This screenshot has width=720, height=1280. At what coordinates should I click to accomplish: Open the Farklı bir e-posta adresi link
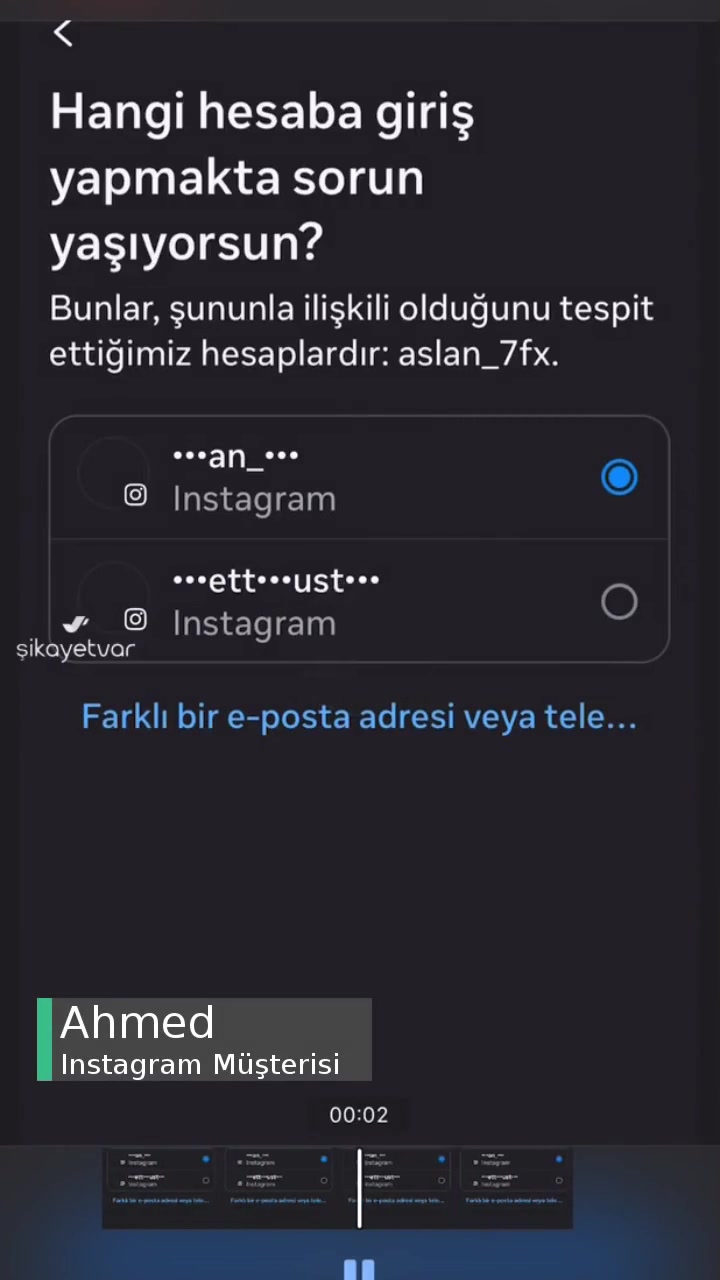[359, 716]
